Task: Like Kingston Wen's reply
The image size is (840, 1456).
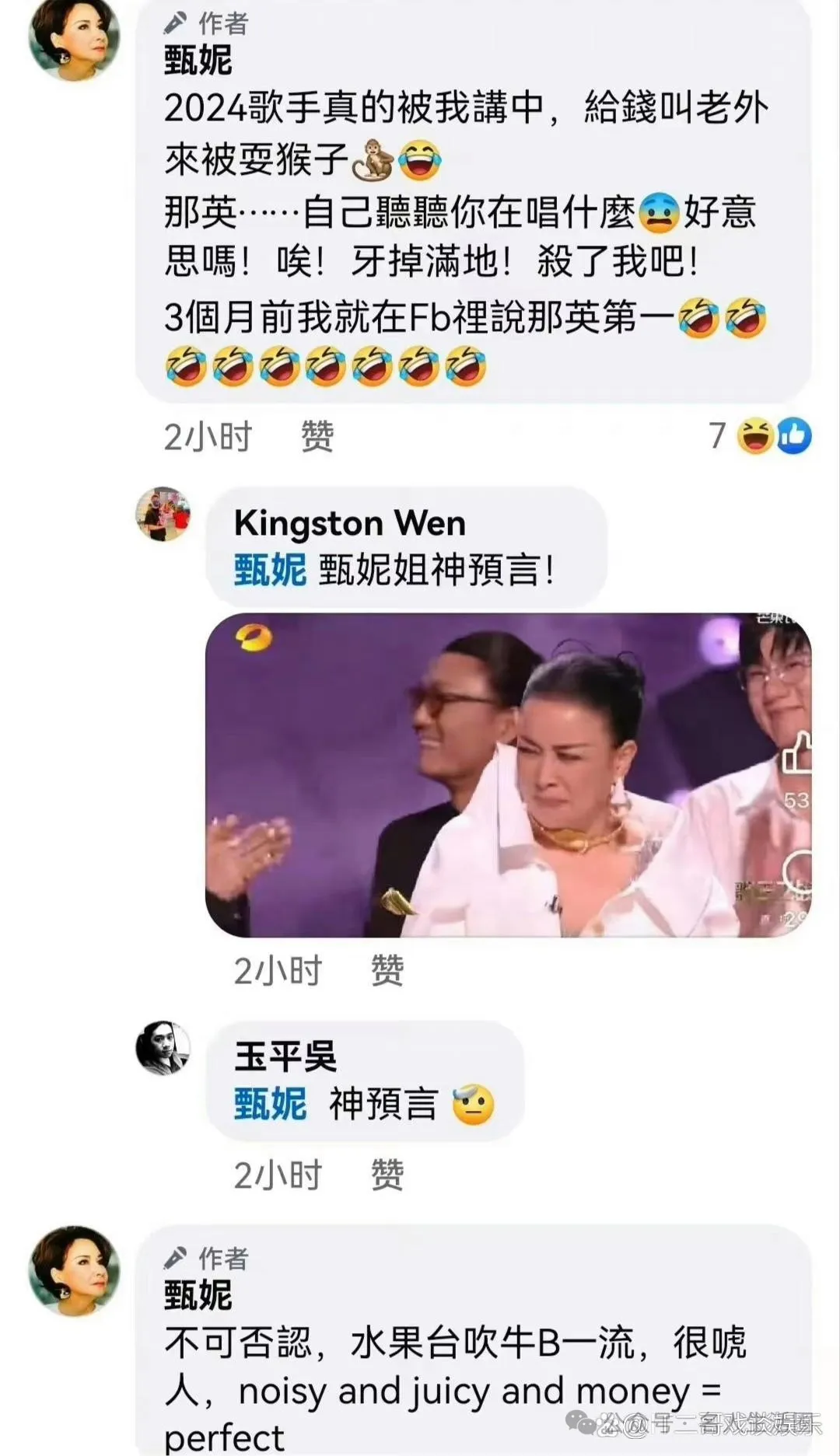Action: click(387, 971)
